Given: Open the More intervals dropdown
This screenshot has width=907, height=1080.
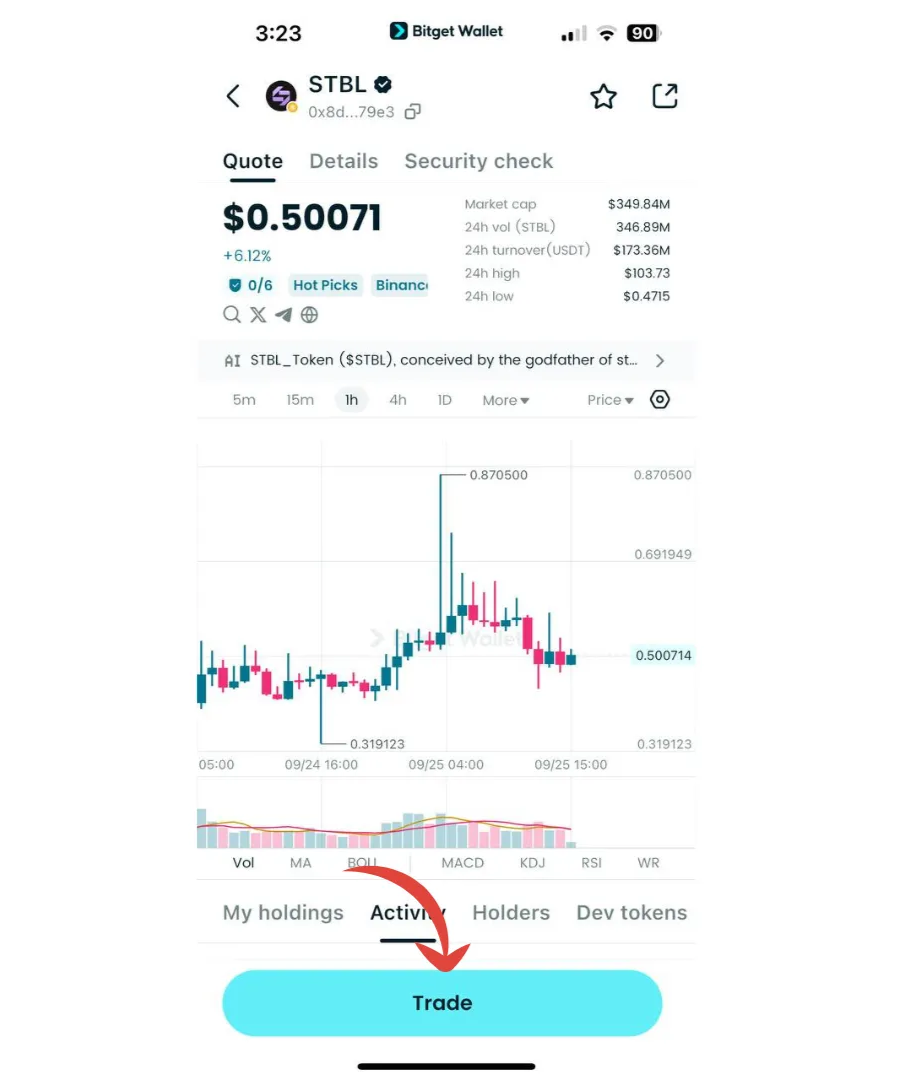Looking at the screenshot, I should pyautogui.click(x=505, y=400).
